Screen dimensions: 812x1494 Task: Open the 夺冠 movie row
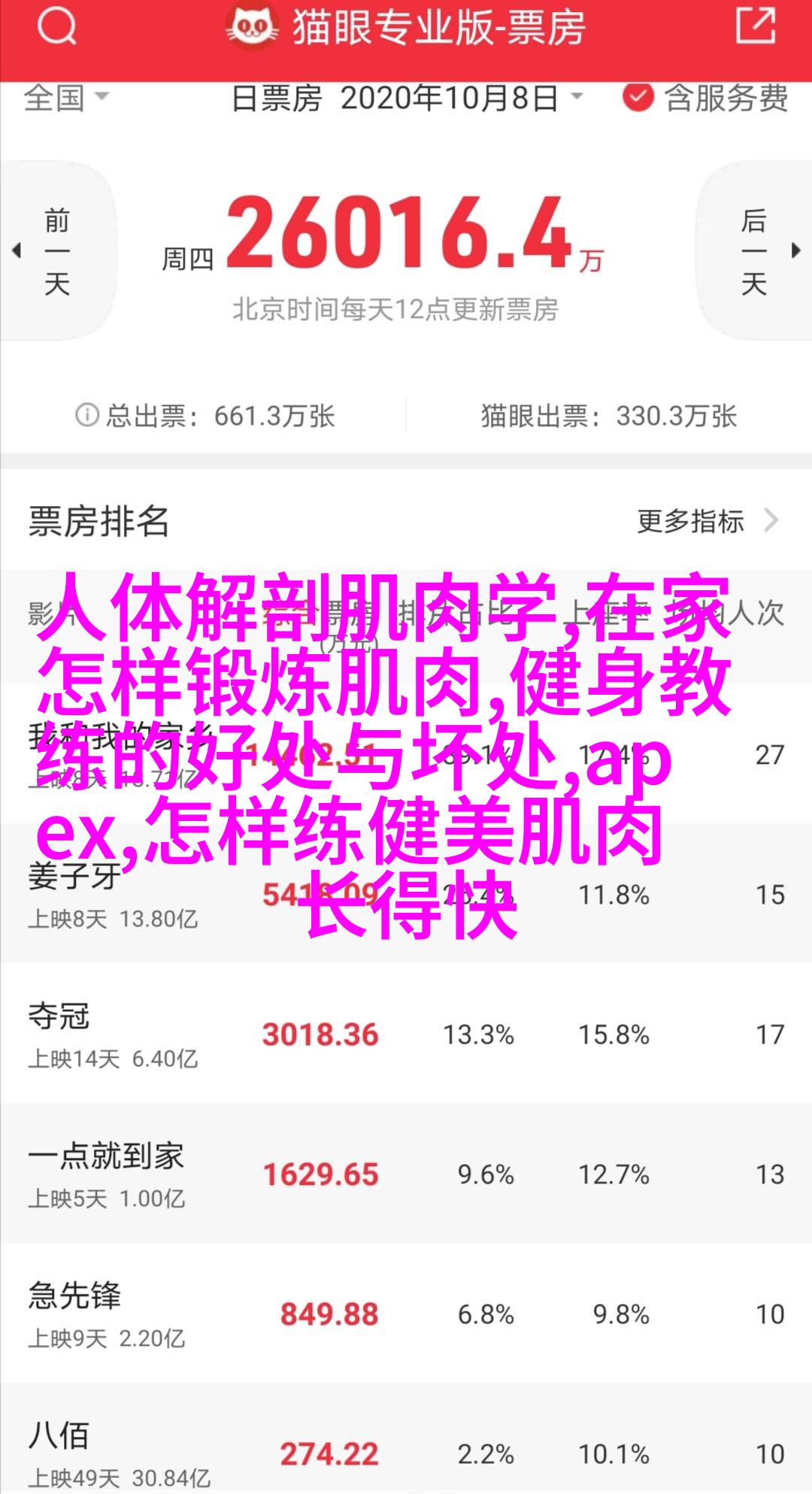click(406, 1034)
